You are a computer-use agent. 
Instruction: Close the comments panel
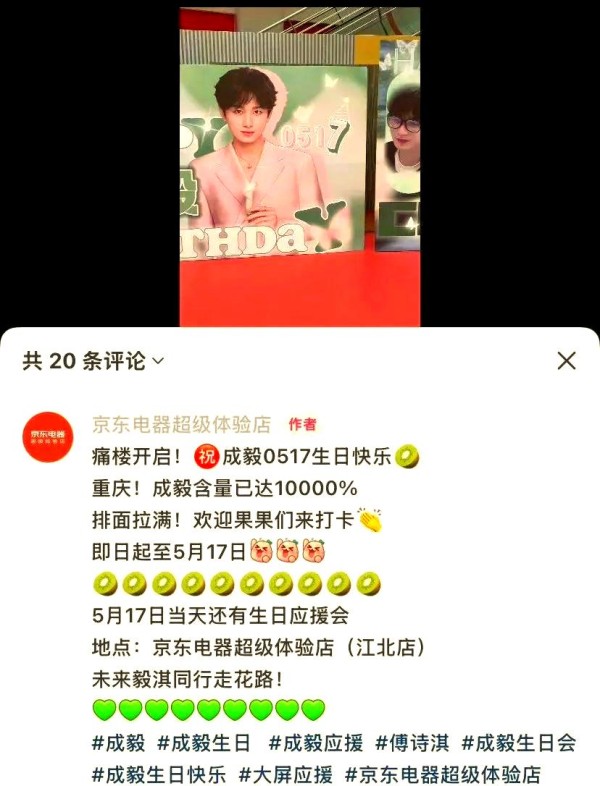566,361
